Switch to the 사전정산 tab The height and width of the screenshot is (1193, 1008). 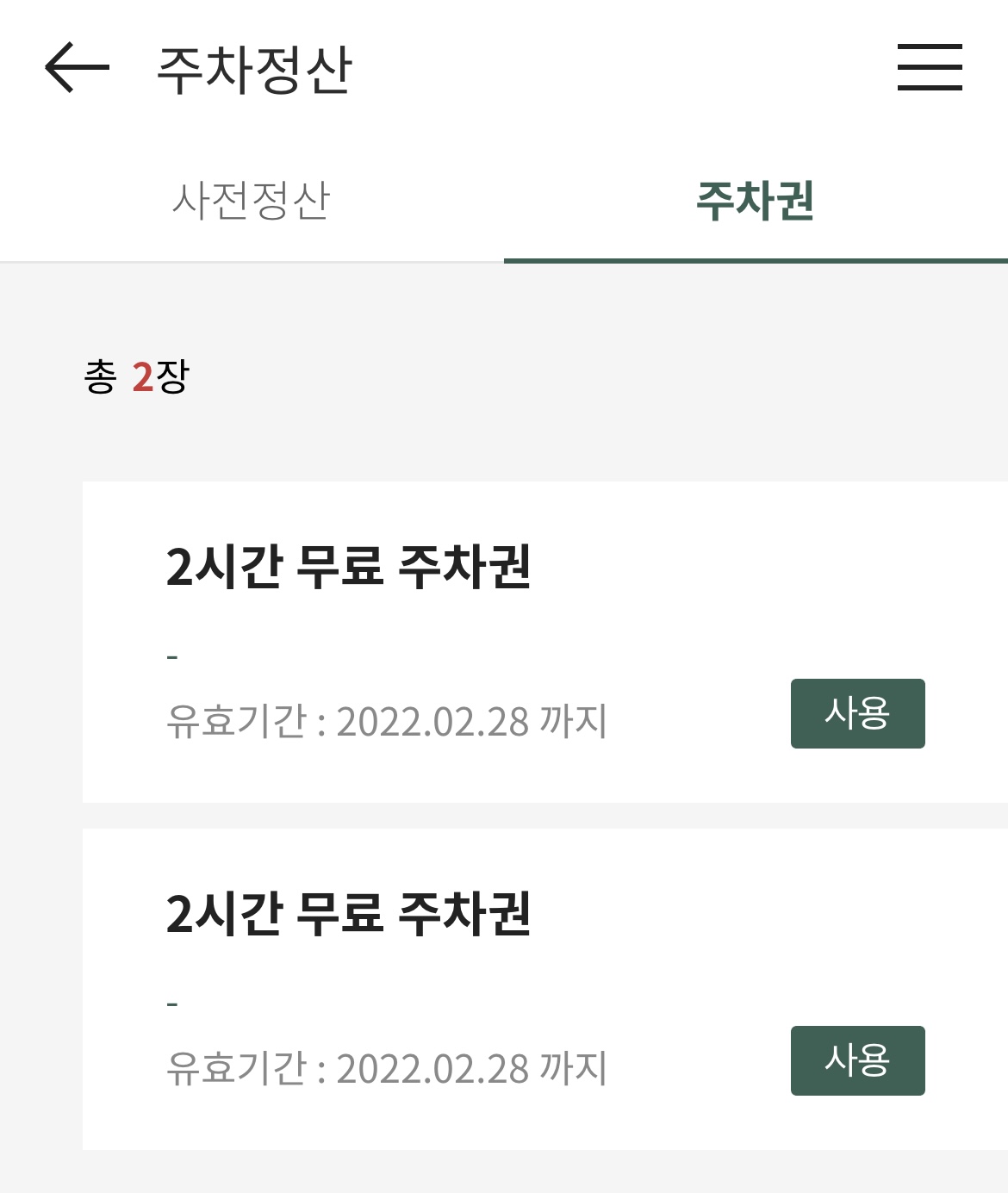(252, 198)
